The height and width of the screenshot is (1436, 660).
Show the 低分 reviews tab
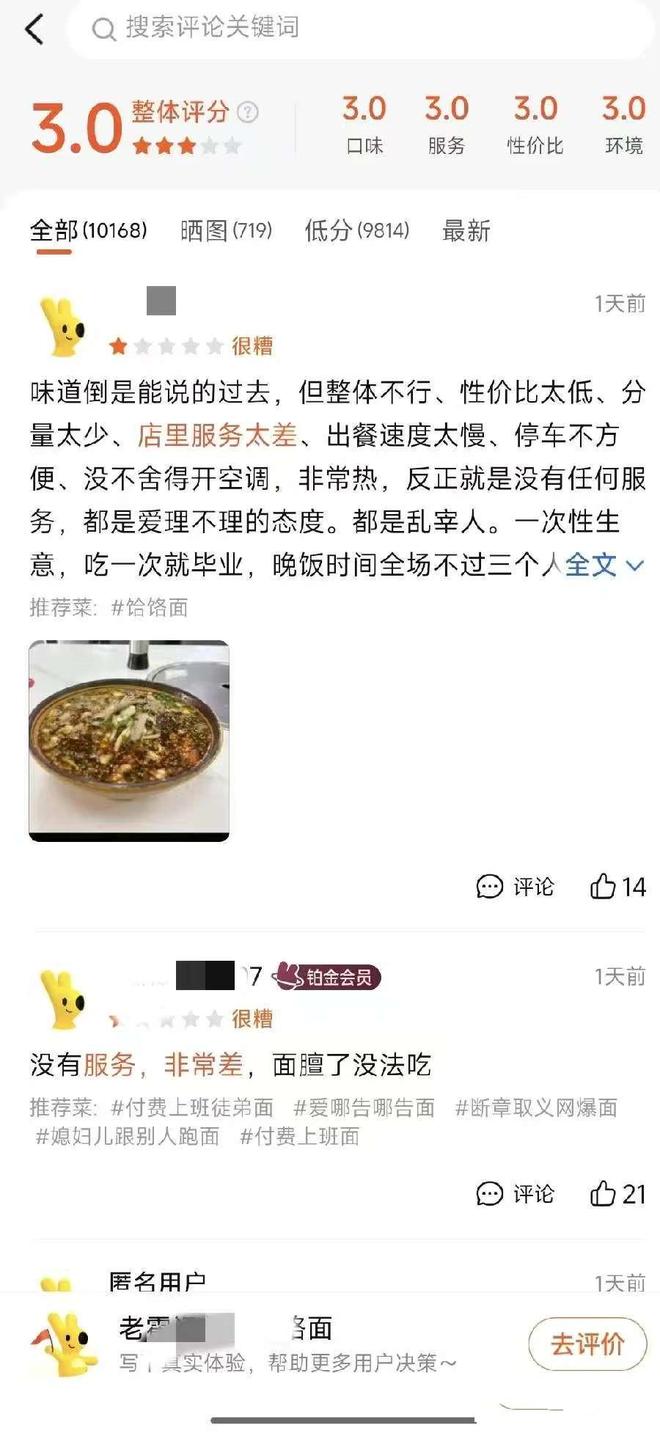[x=357, y=231]
